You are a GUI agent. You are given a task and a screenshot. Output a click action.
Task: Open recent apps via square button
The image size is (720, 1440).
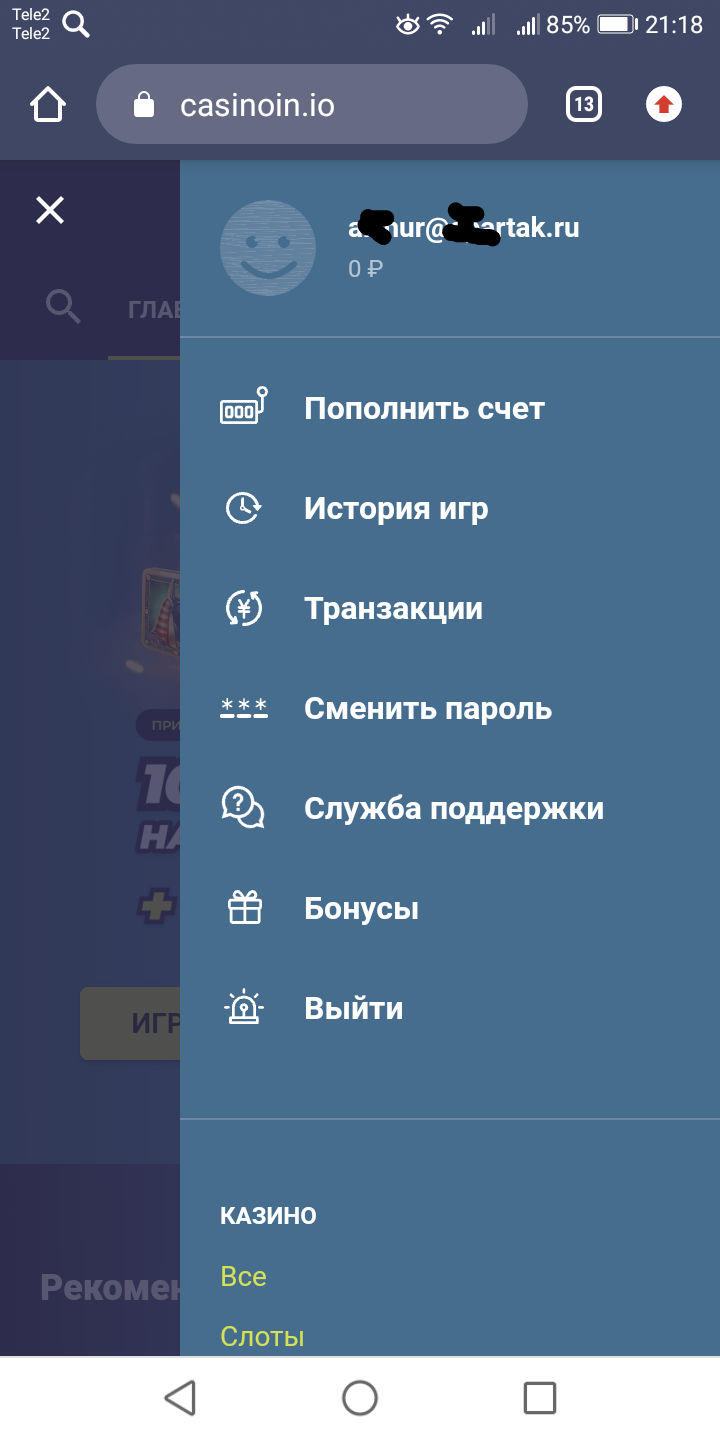540,1397
